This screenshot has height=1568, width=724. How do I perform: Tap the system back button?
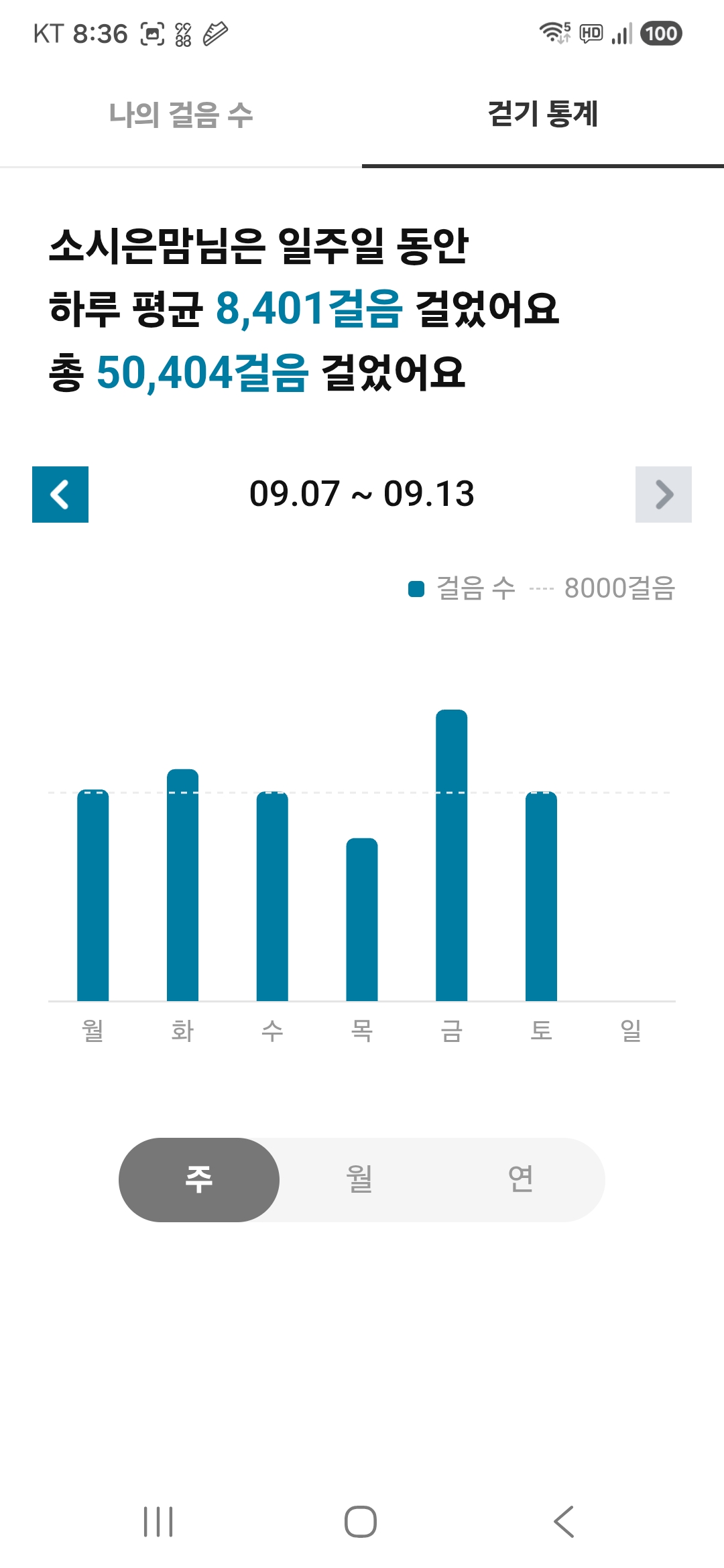tap(564, 1522)
